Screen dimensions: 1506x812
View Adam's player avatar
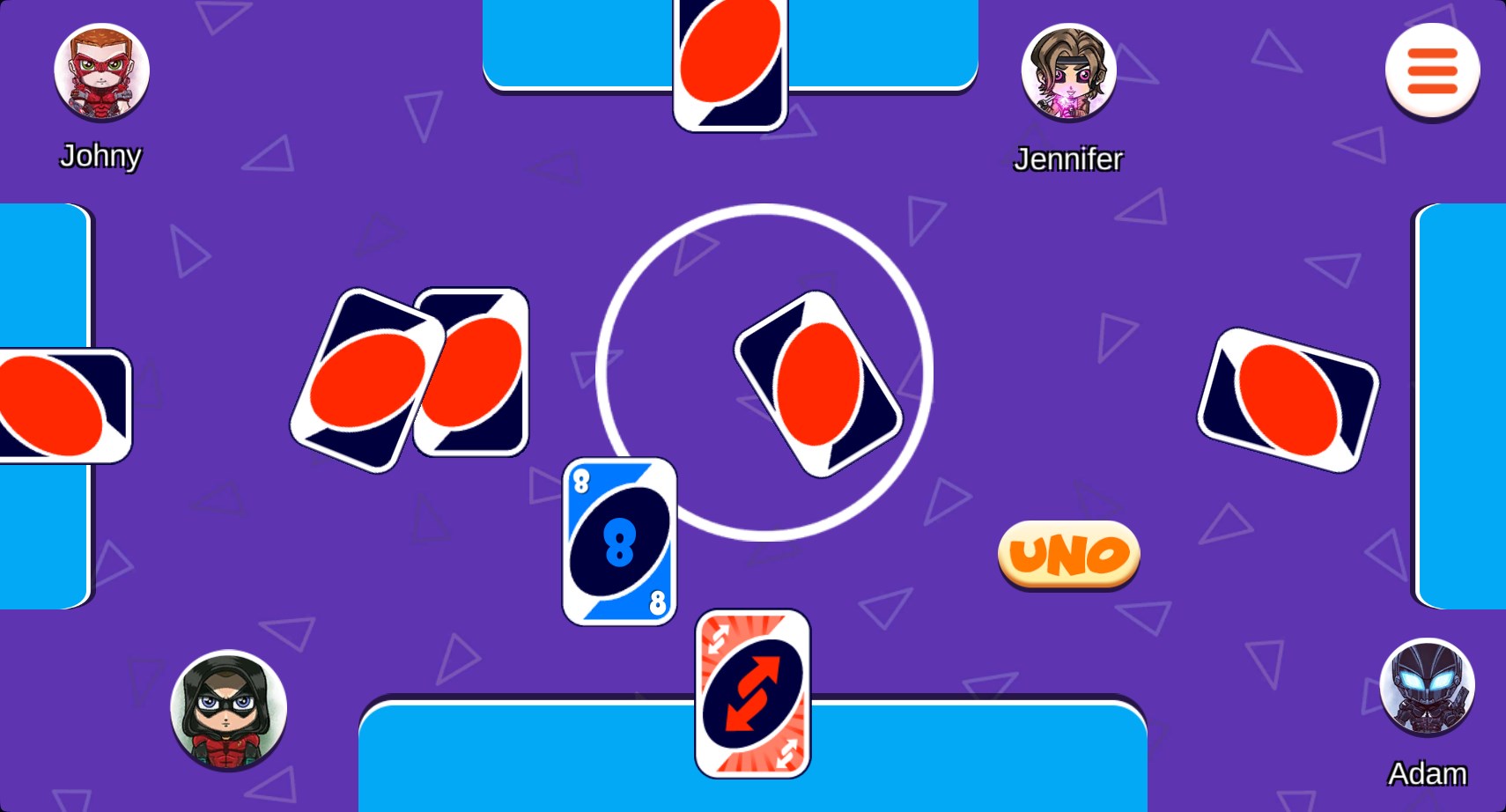tap(1427, 688)
